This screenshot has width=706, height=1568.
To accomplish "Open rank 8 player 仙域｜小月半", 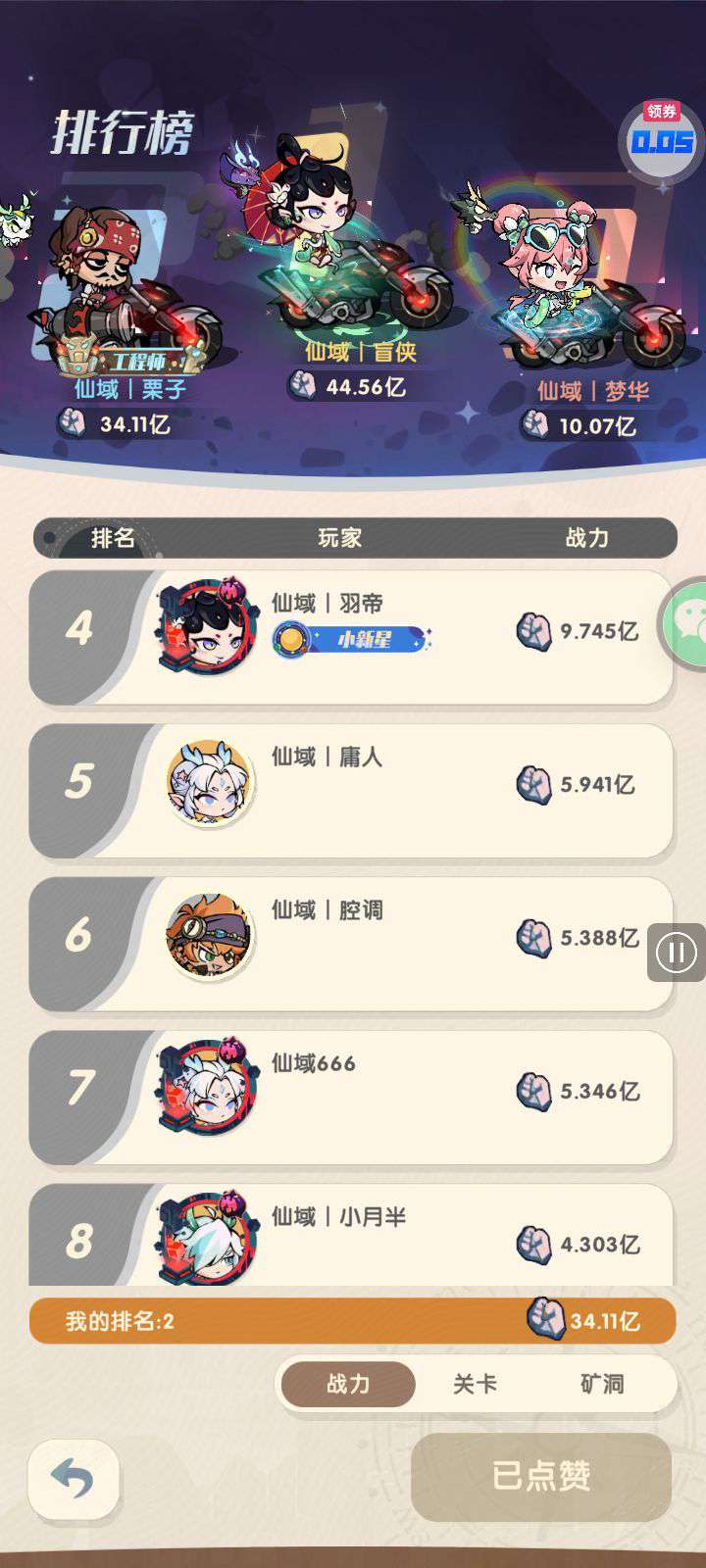I will click(351, 1237).
